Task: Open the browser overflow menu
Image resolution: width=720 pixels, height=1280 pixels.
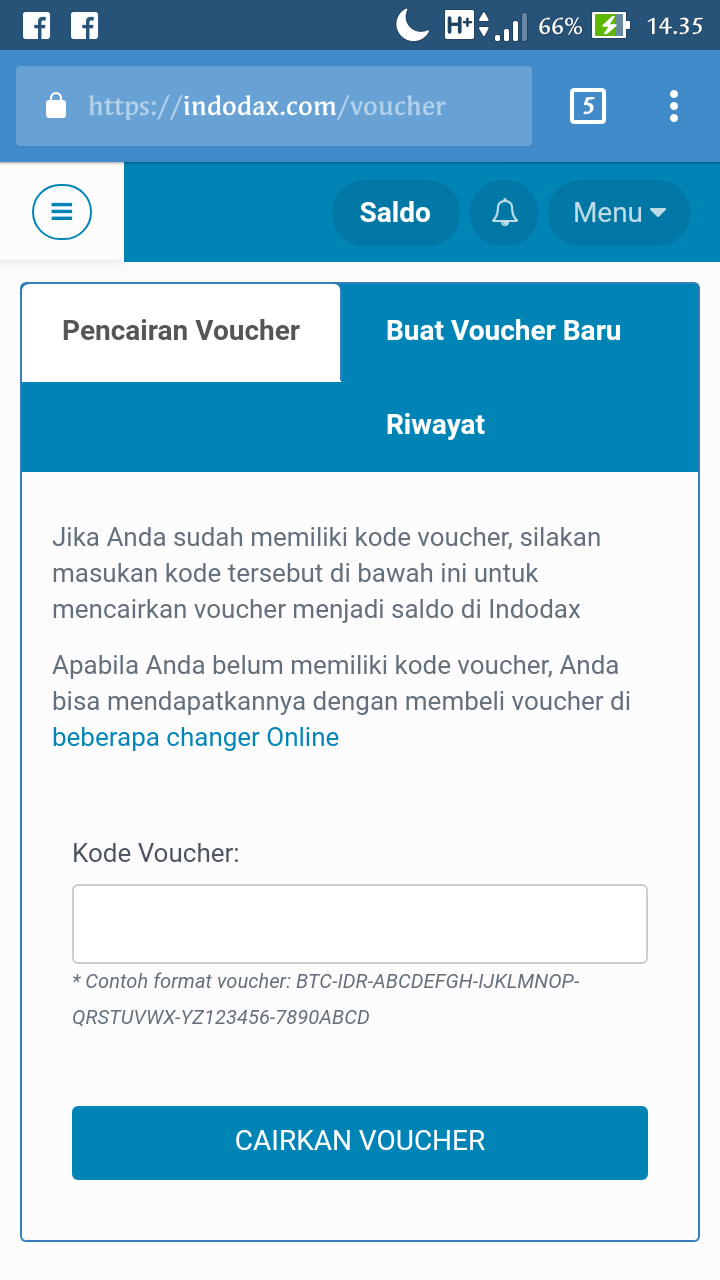Action: (x=674, y=106)
